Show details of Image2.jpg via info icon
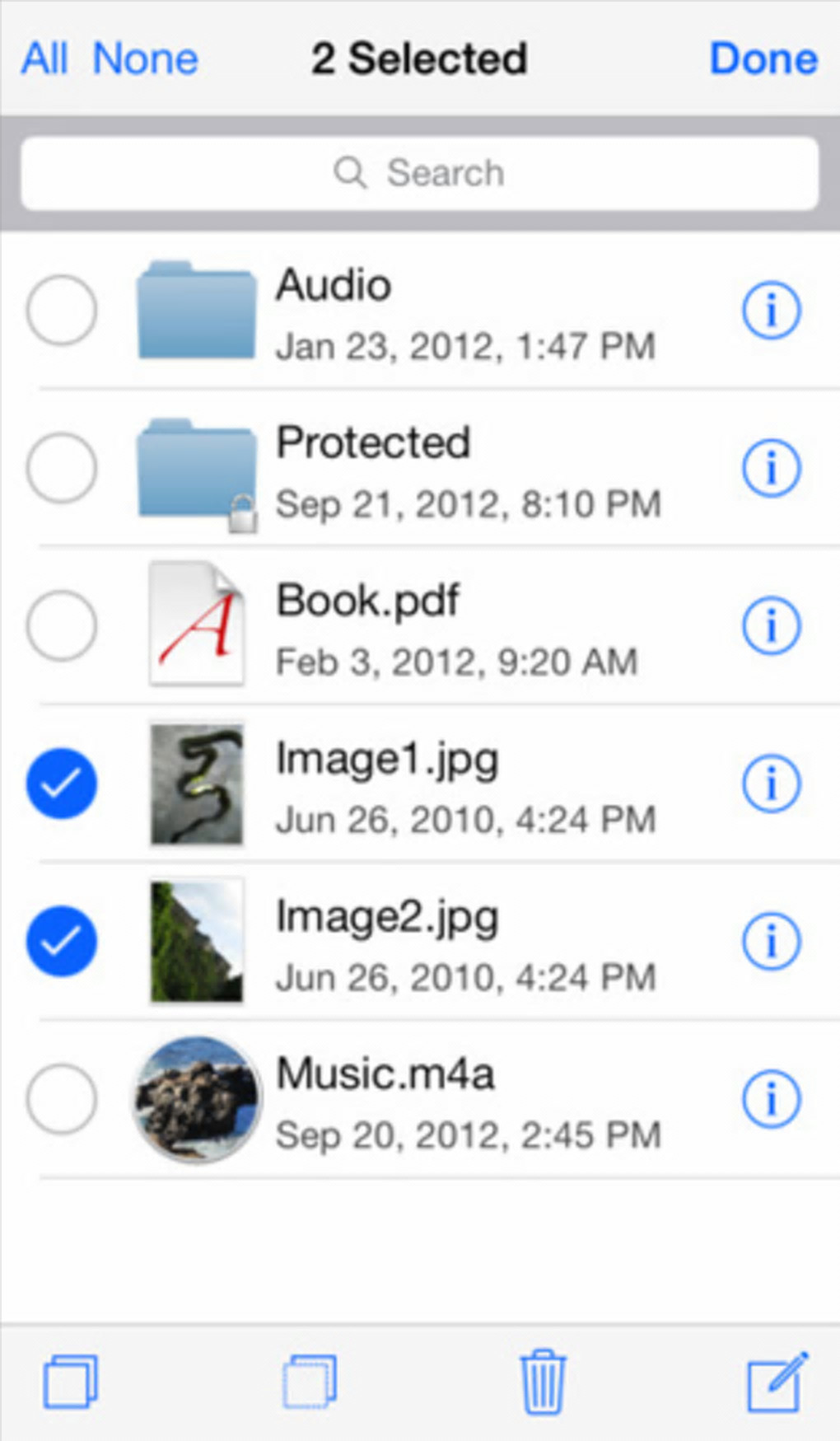This screenshot has width=840, height=1441. click(771, 941)
